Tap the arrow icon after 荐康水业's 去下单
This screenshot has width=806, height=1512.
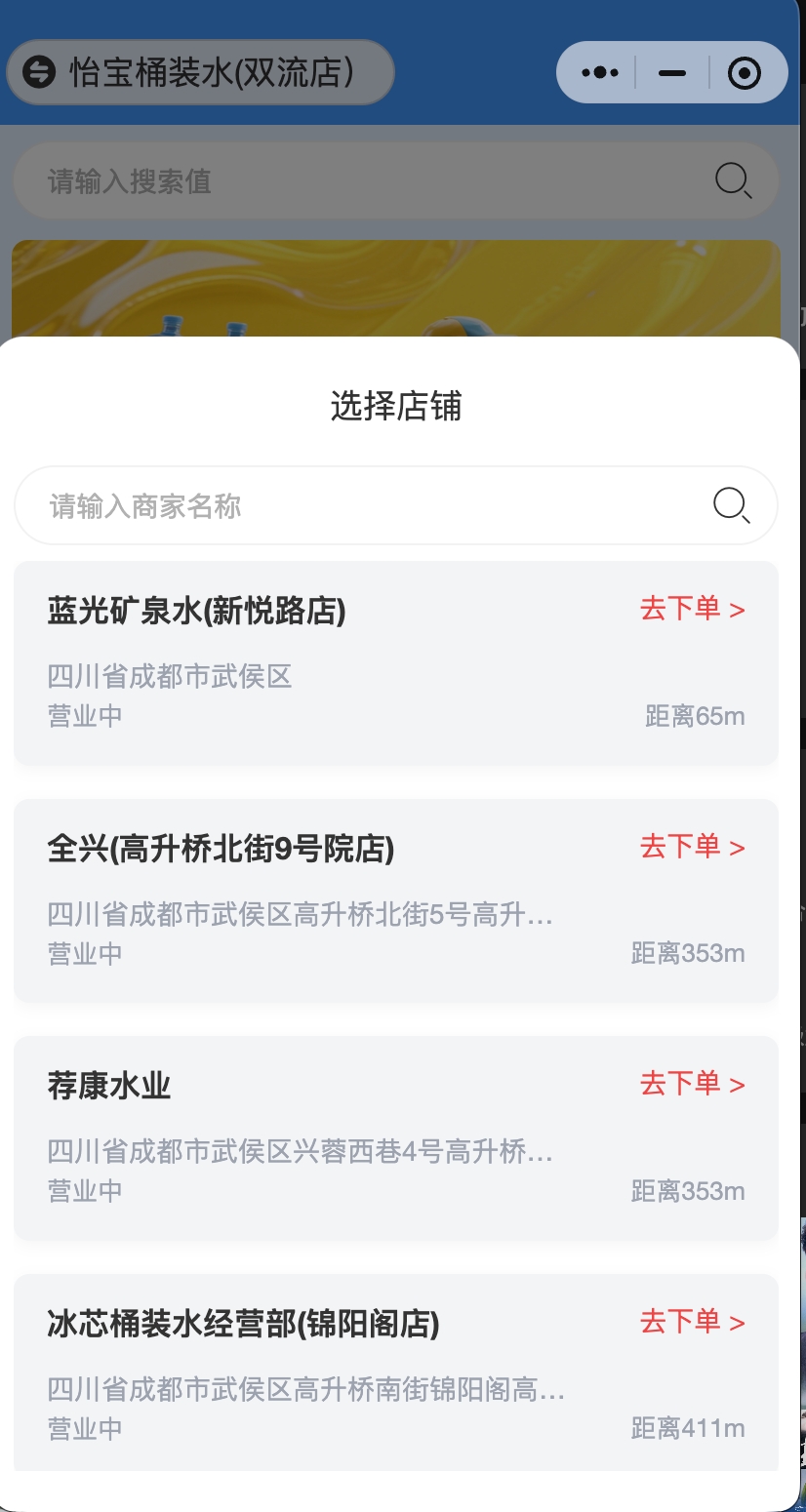pyautogui.click(x=739, y=1083)
